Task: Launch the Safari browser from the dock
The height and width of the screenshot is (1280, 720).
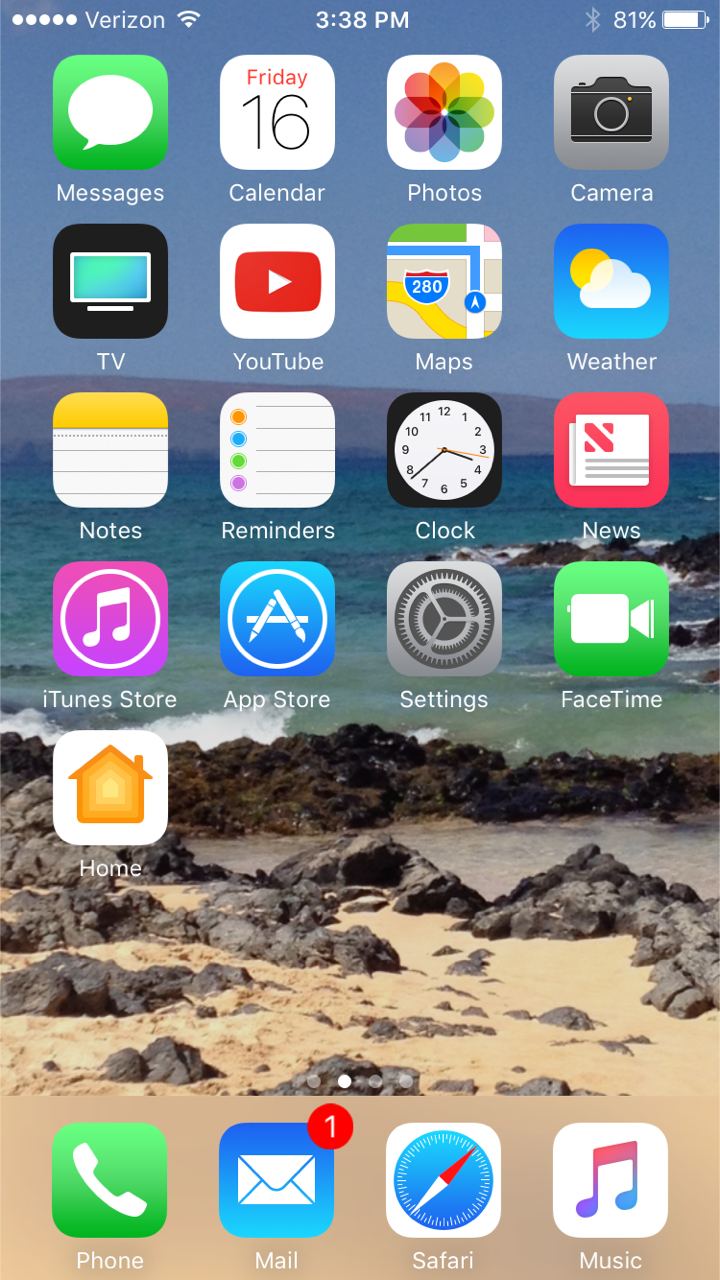Action: click(x=443, y=1180)
